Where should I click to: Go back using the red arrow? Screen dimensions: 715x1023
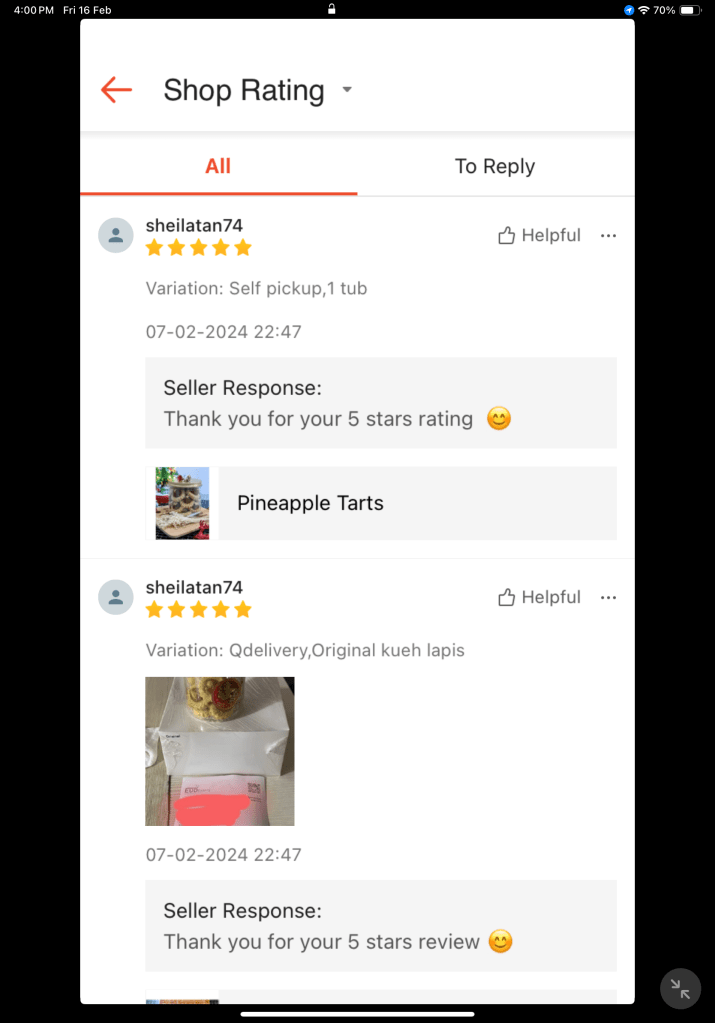pos(116,90)
